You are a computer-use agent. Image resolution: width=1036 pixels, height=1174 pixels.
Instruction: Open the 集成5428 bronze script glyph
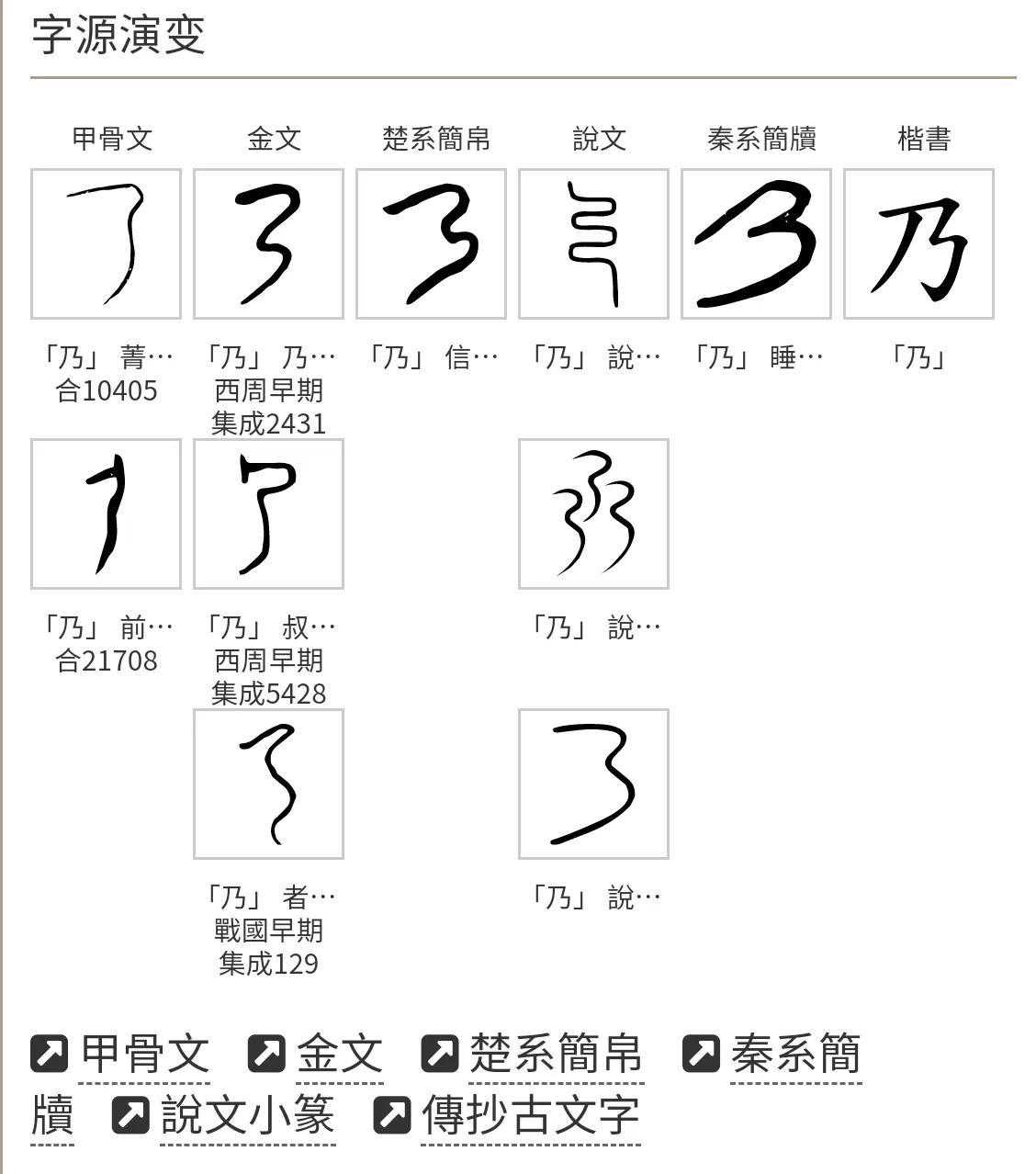tap(268, 514)
